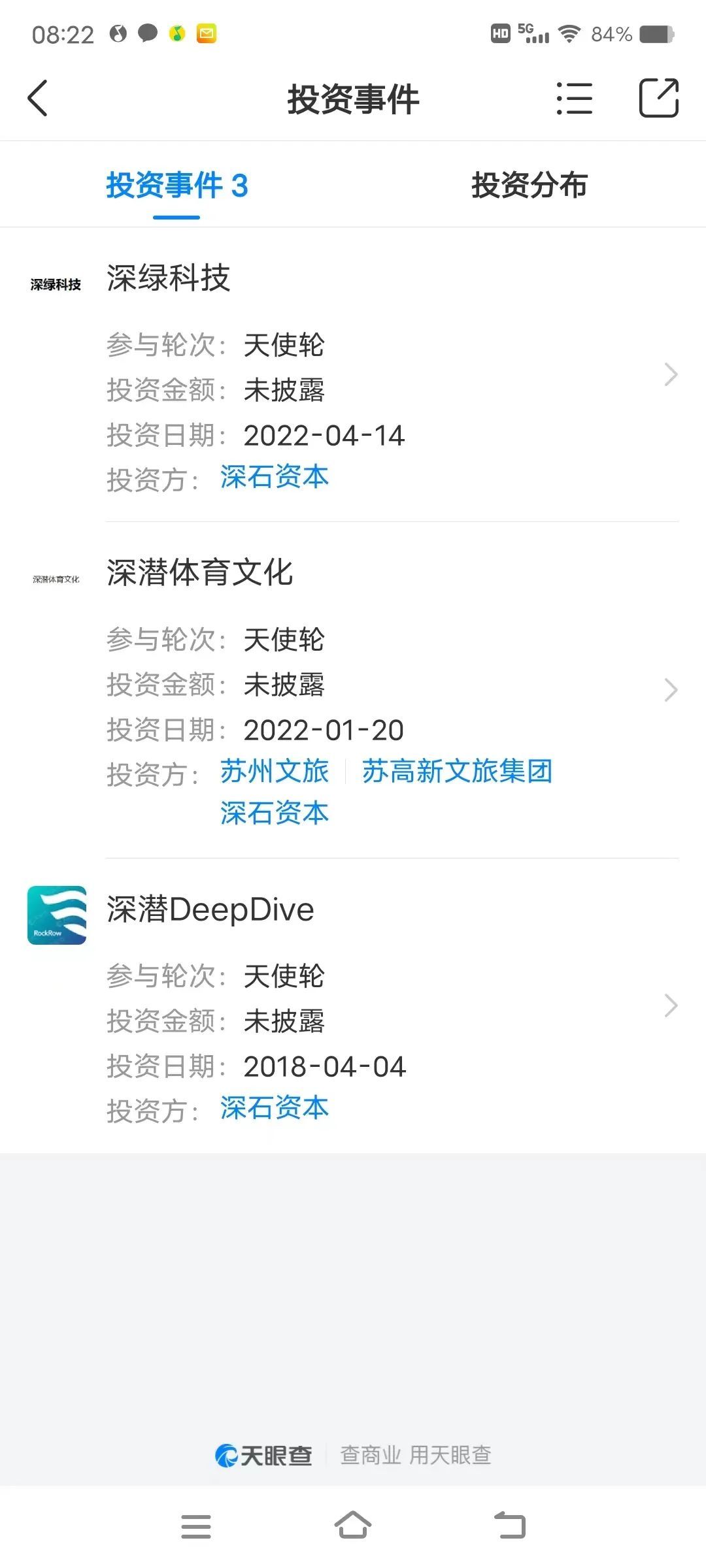The image size is (706, 1568).
Task: Open the 苏州文旅 investor link
Action: coord(275,772)
